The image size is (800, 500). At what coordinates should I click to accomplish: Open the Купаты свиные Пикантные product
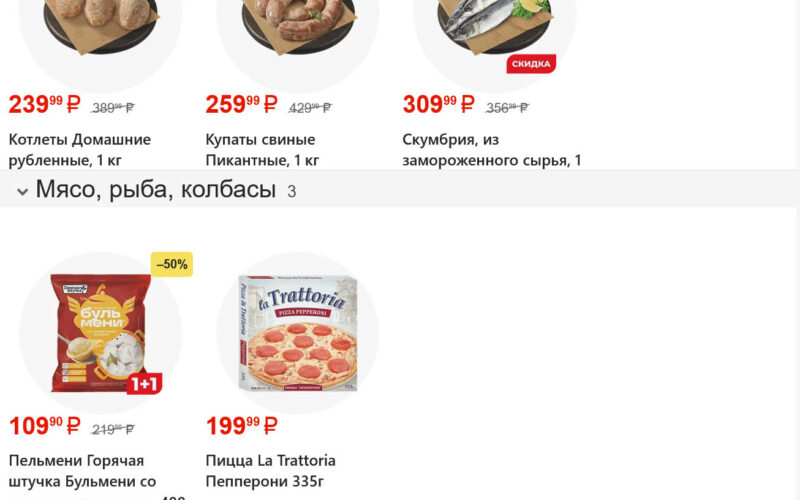pos(262,149)
